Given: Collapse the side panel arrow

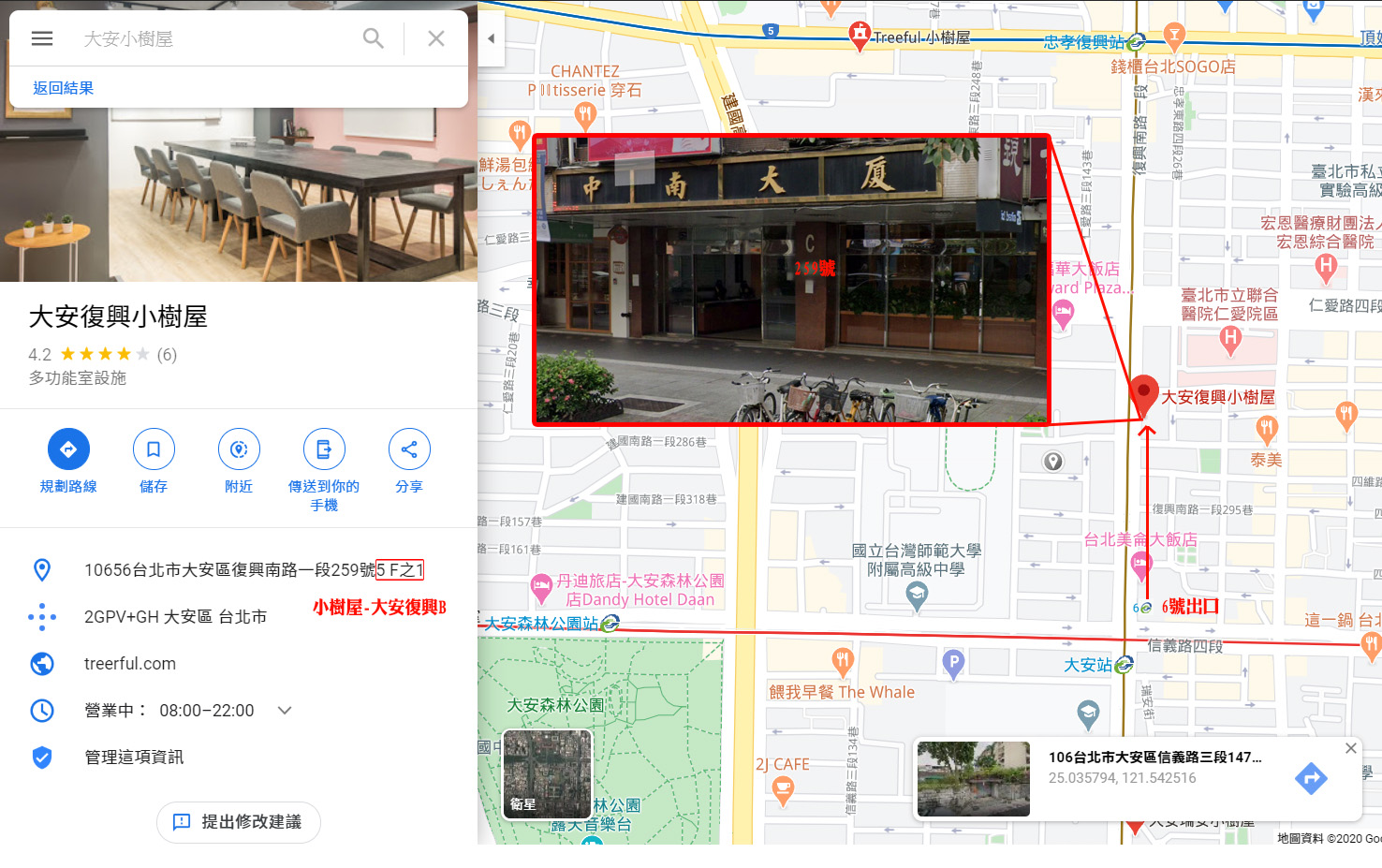Looking at the screenshot, I should [x=492, y=38].
